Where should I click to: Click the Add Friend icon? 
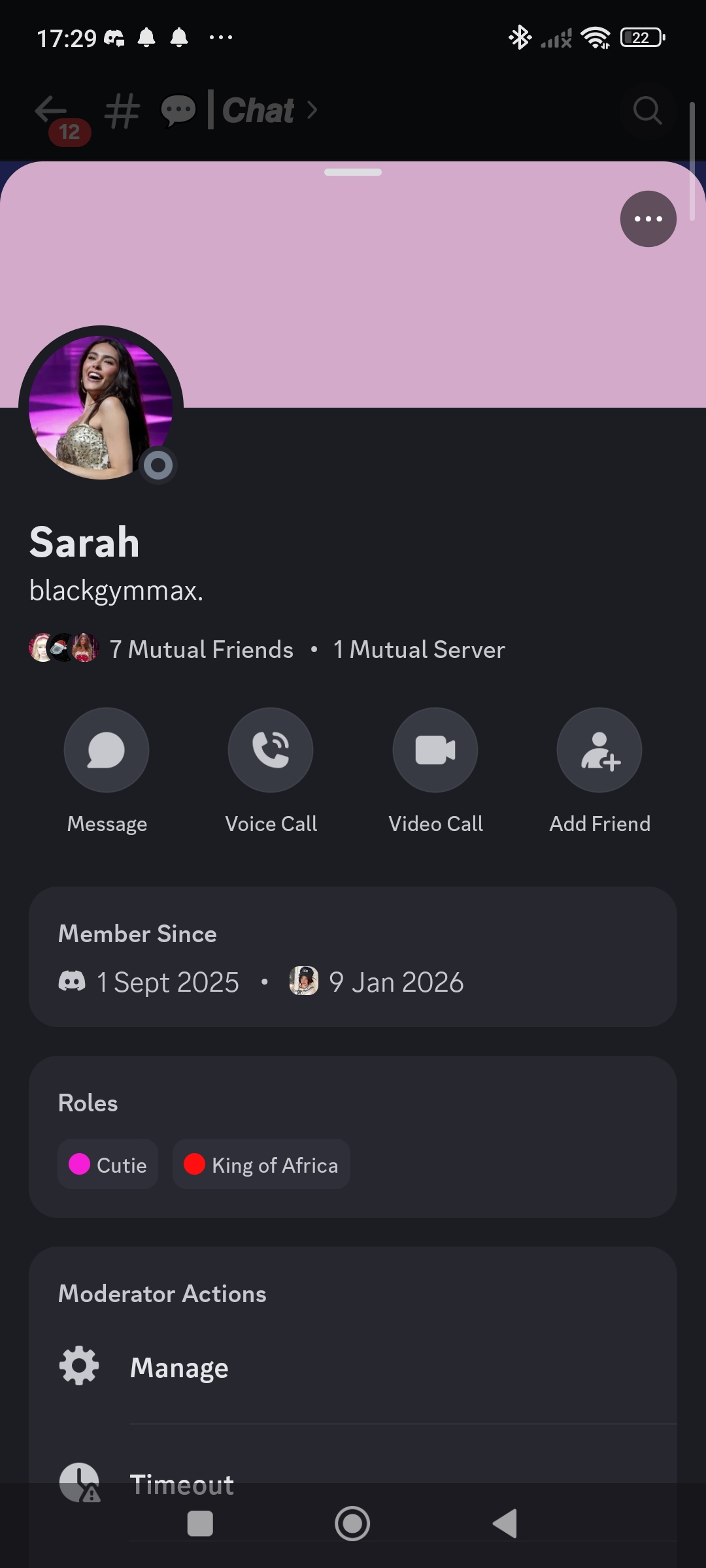[x=599, y=750]
